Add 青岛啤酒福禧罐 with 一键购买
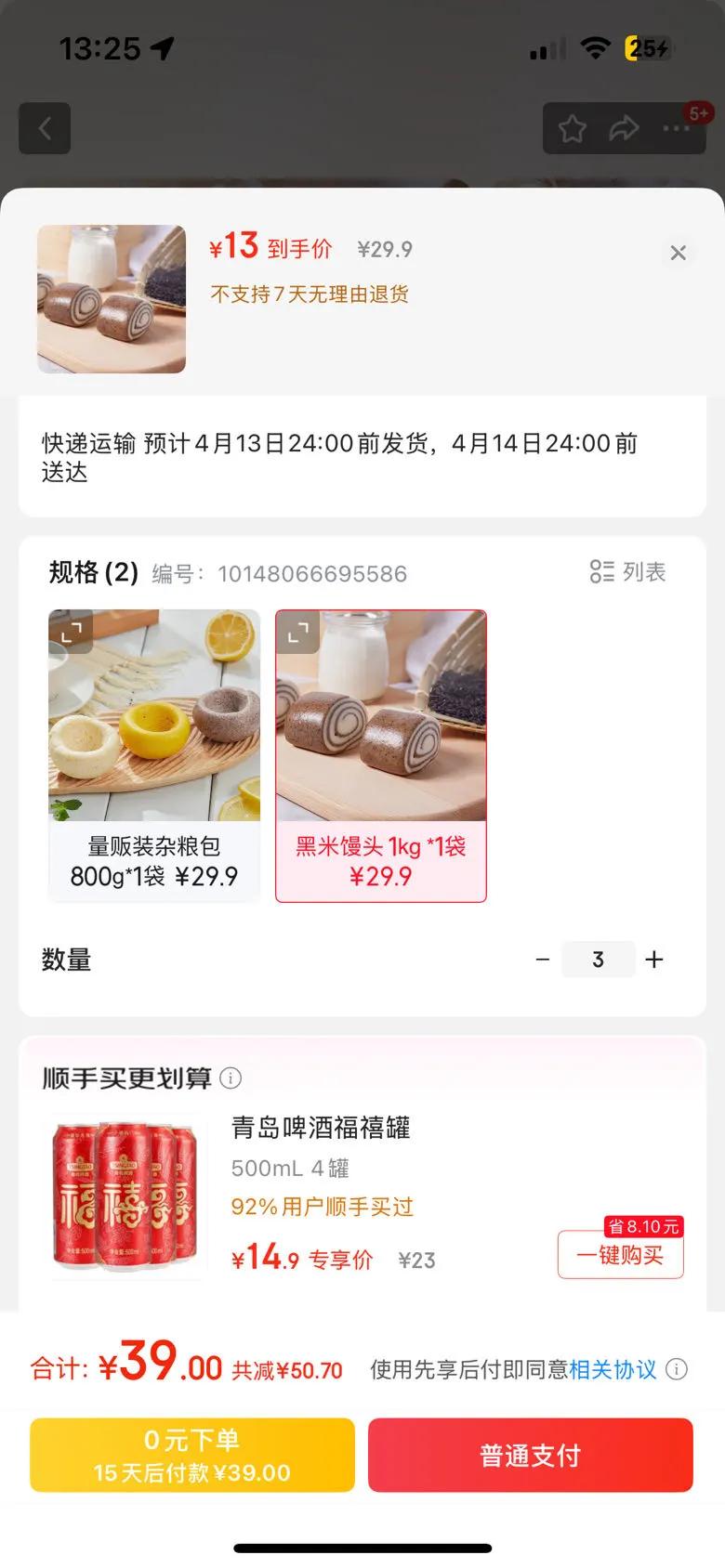 click(620, 1256)
